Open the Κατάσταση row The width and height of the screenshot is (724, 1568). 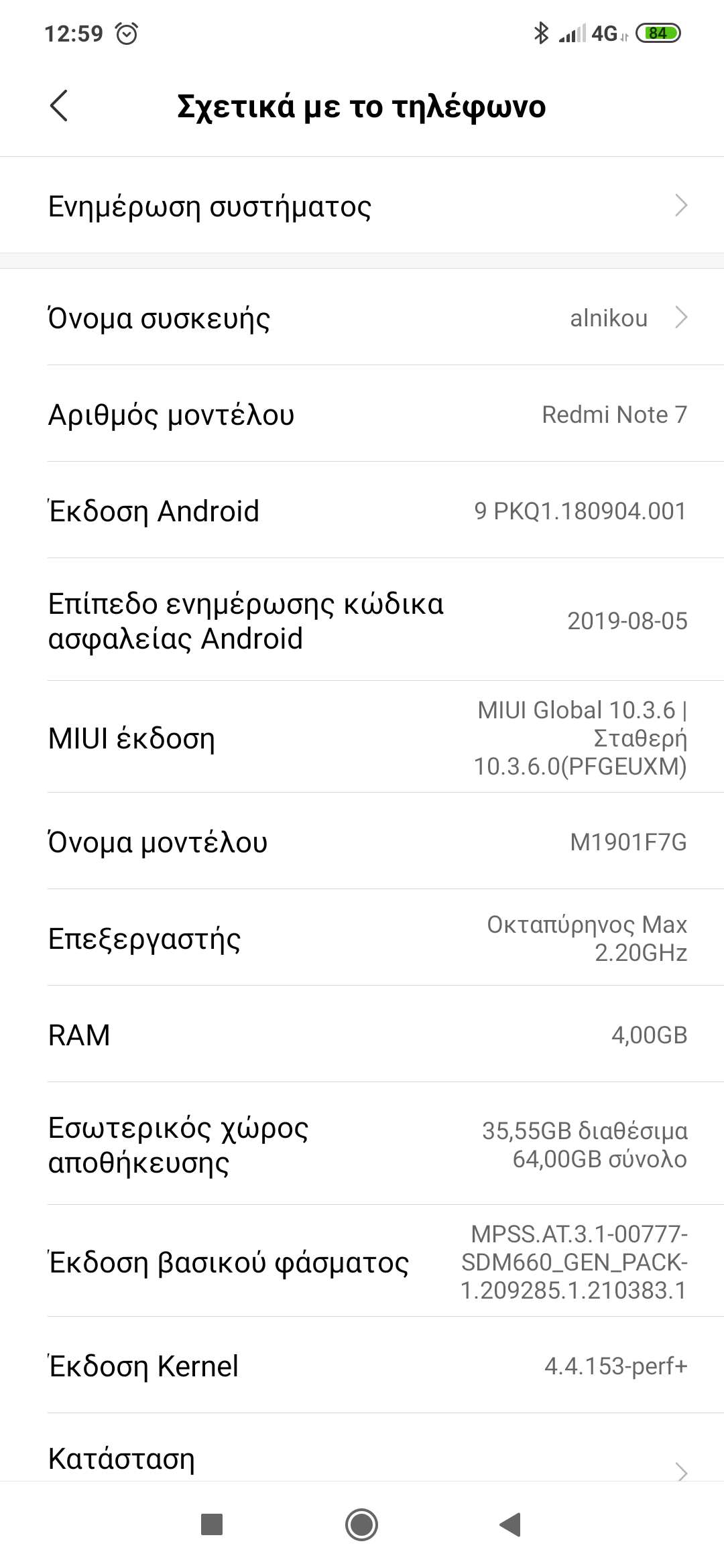(x=362, y=1458)
